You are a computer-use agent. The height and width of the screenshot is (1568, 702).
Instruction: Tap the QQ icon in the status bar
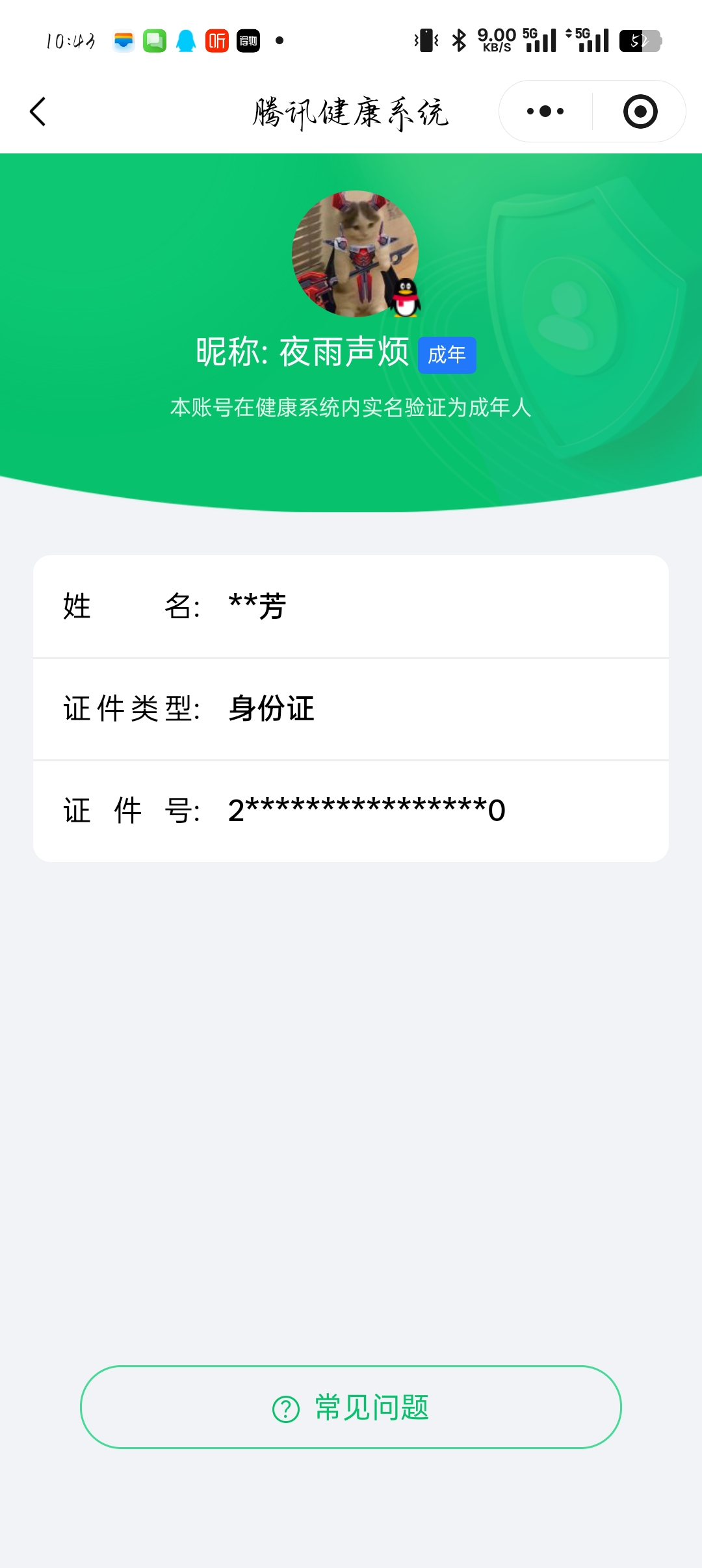186,40
